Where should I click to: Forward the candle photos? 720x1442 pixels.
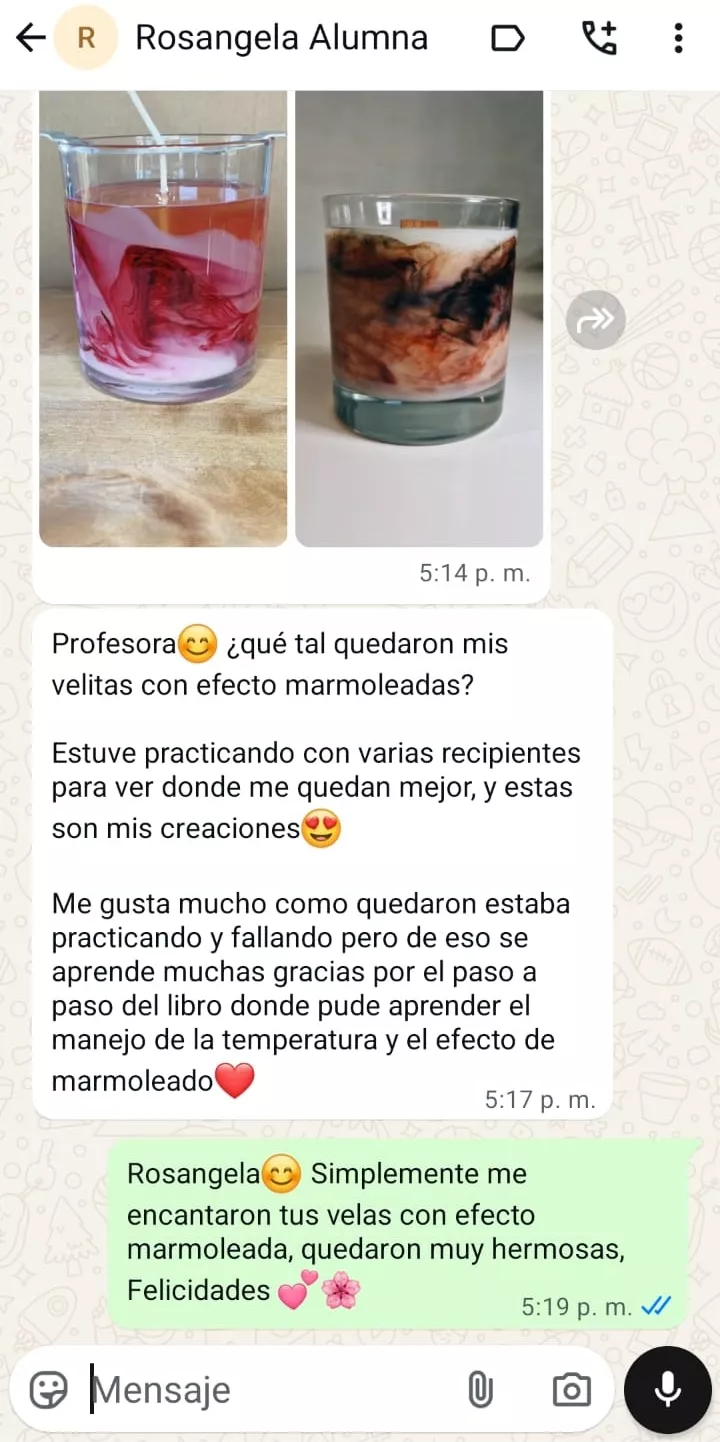coord(595,320)
